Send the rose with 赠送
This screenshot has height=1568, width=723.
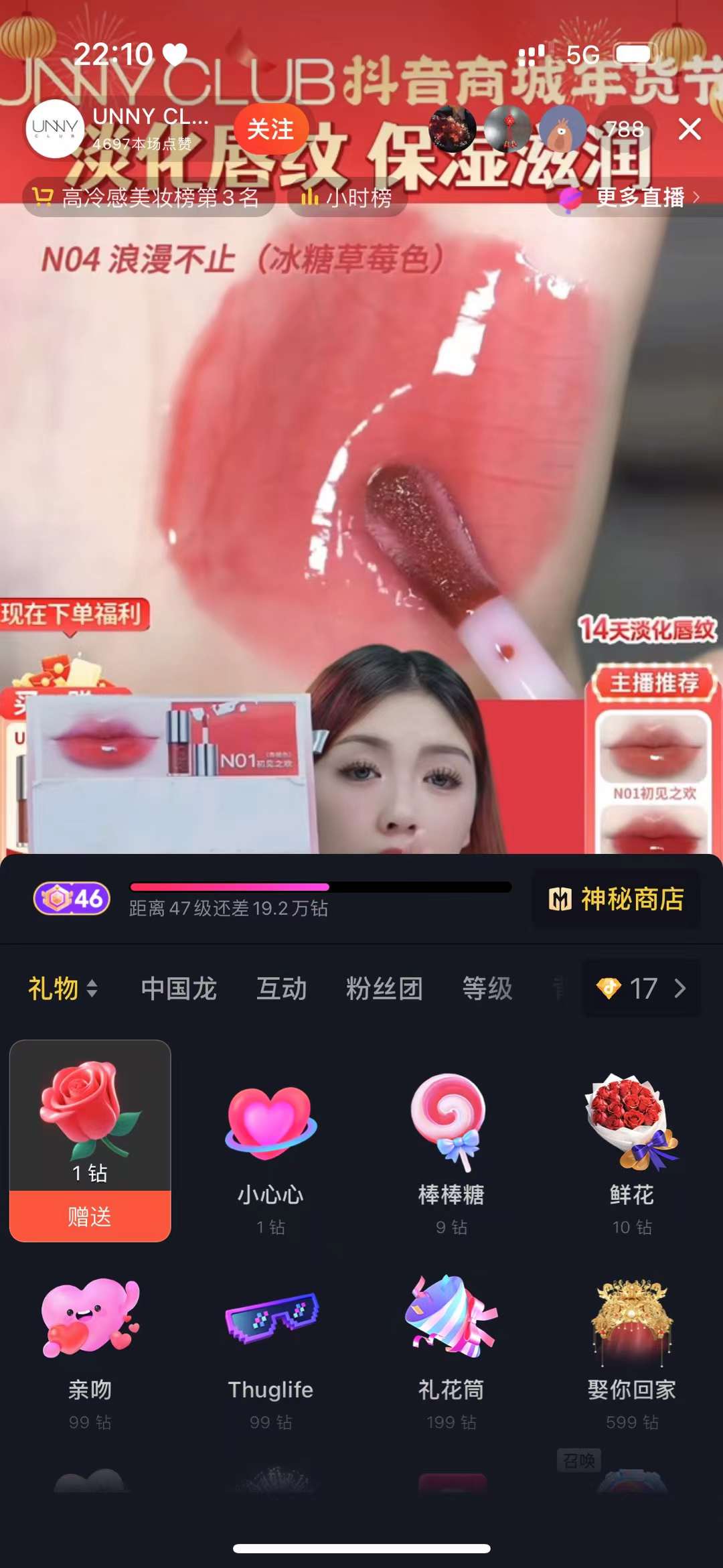tap(90, 1216)
